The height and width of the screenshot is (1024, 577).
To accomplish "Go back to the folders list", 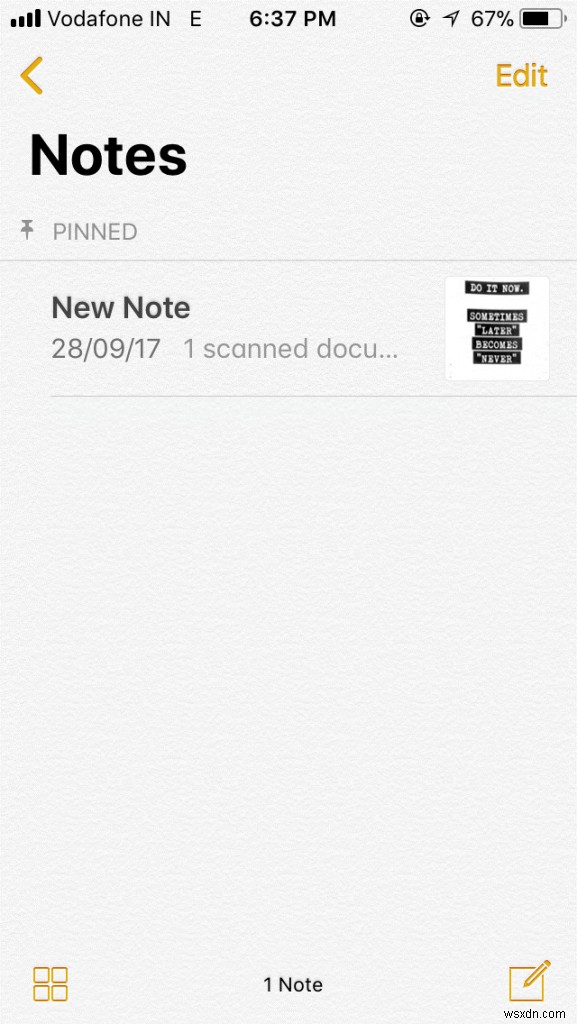I will coord(31,76).
